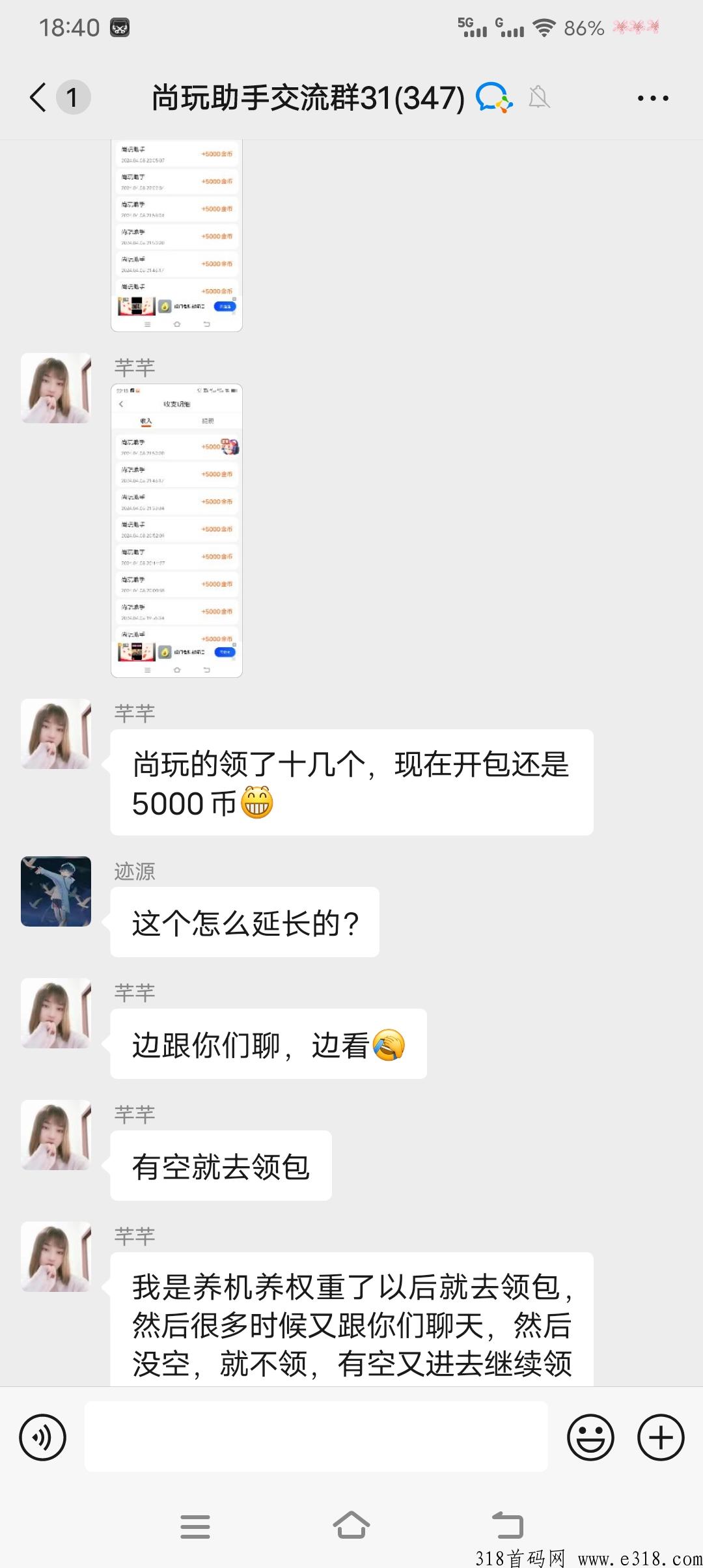Enlarge the partially visible top screenshot
This screenshot has height=1568, width=703.
coord(176,235)
